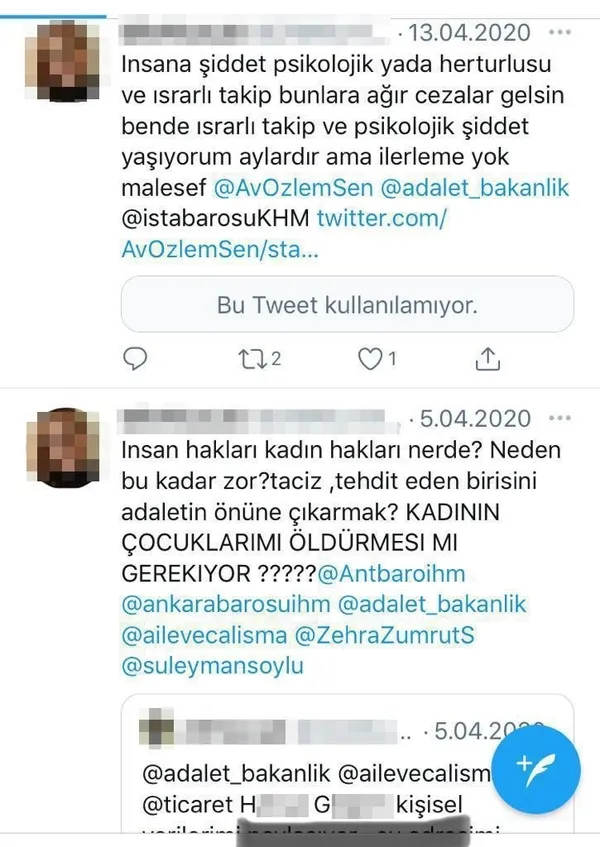This screenshot has height=847, width=600.
Task: Share the tweet dated 13.04.2020
Action: click(x=487, y=357)
